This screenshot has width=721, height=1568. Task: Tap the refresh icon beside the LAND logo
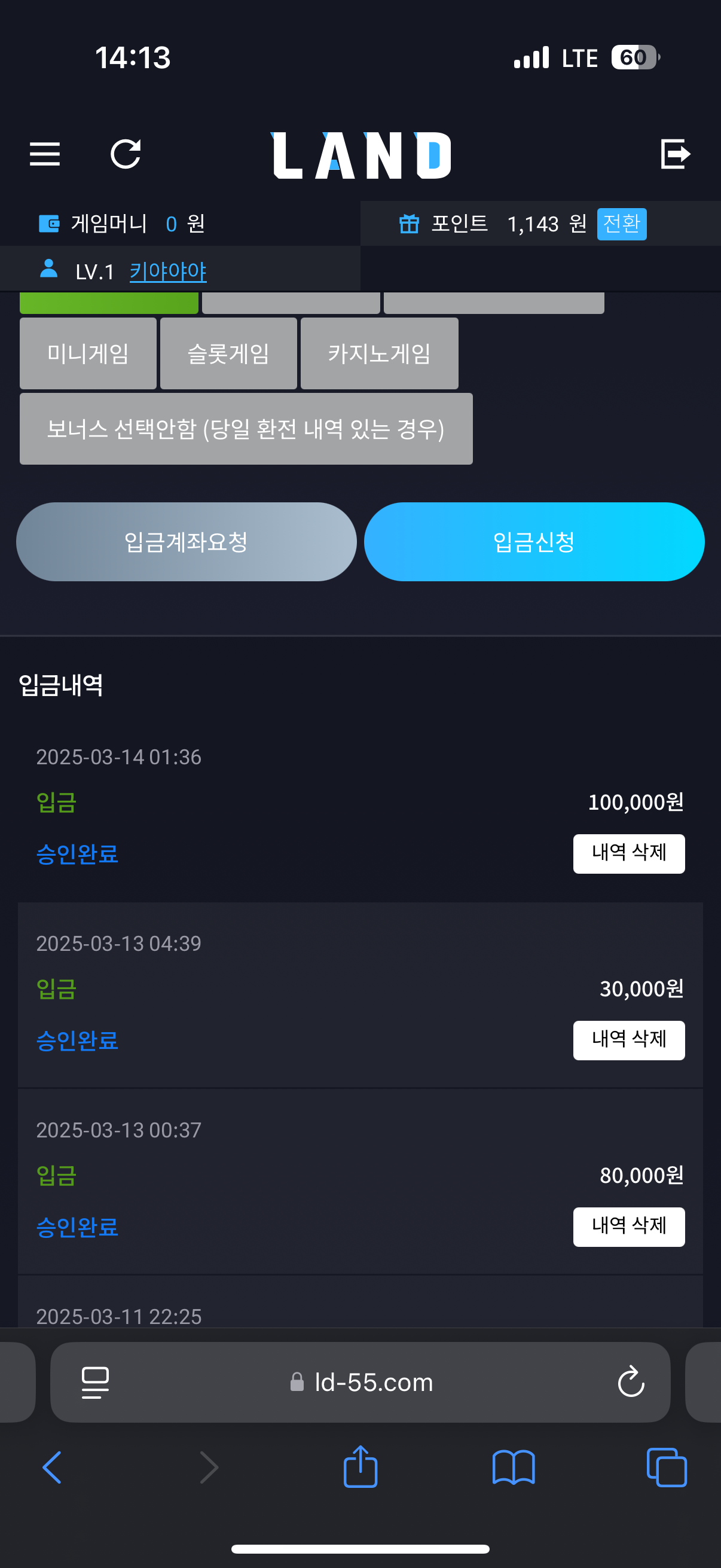click(126, 154)
